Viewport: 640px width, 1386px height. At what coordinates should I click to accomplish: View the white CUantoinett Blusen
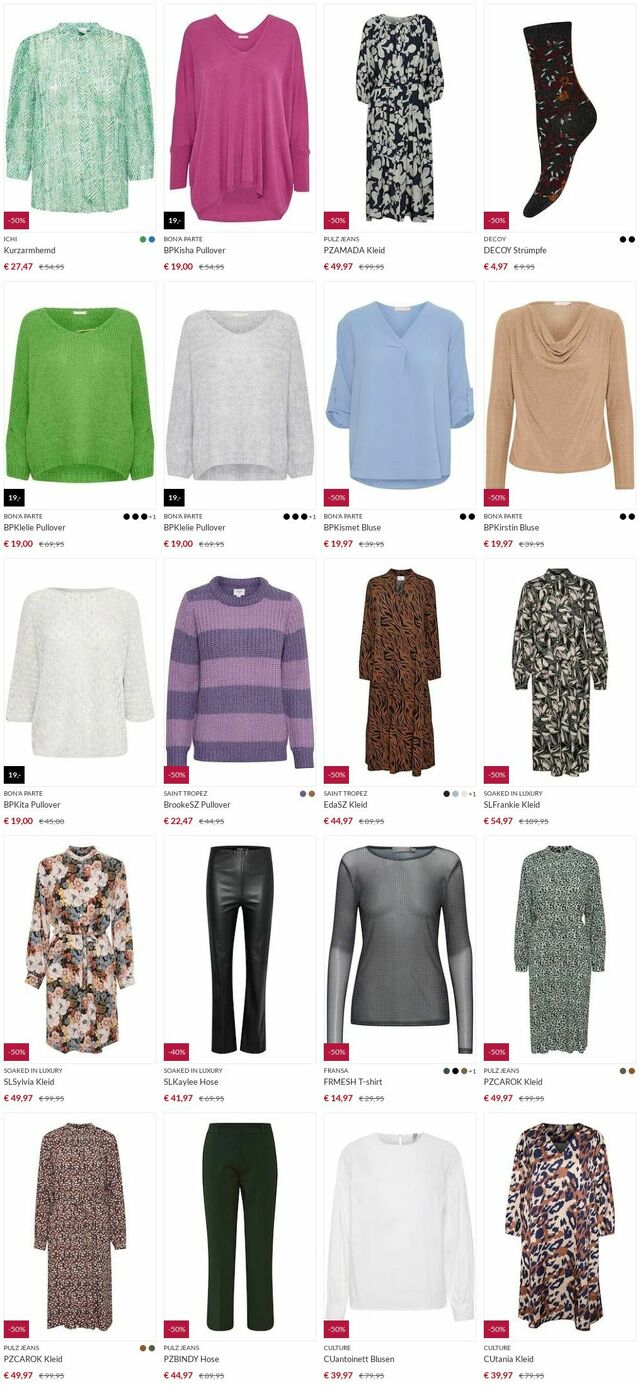point(400,1226)
